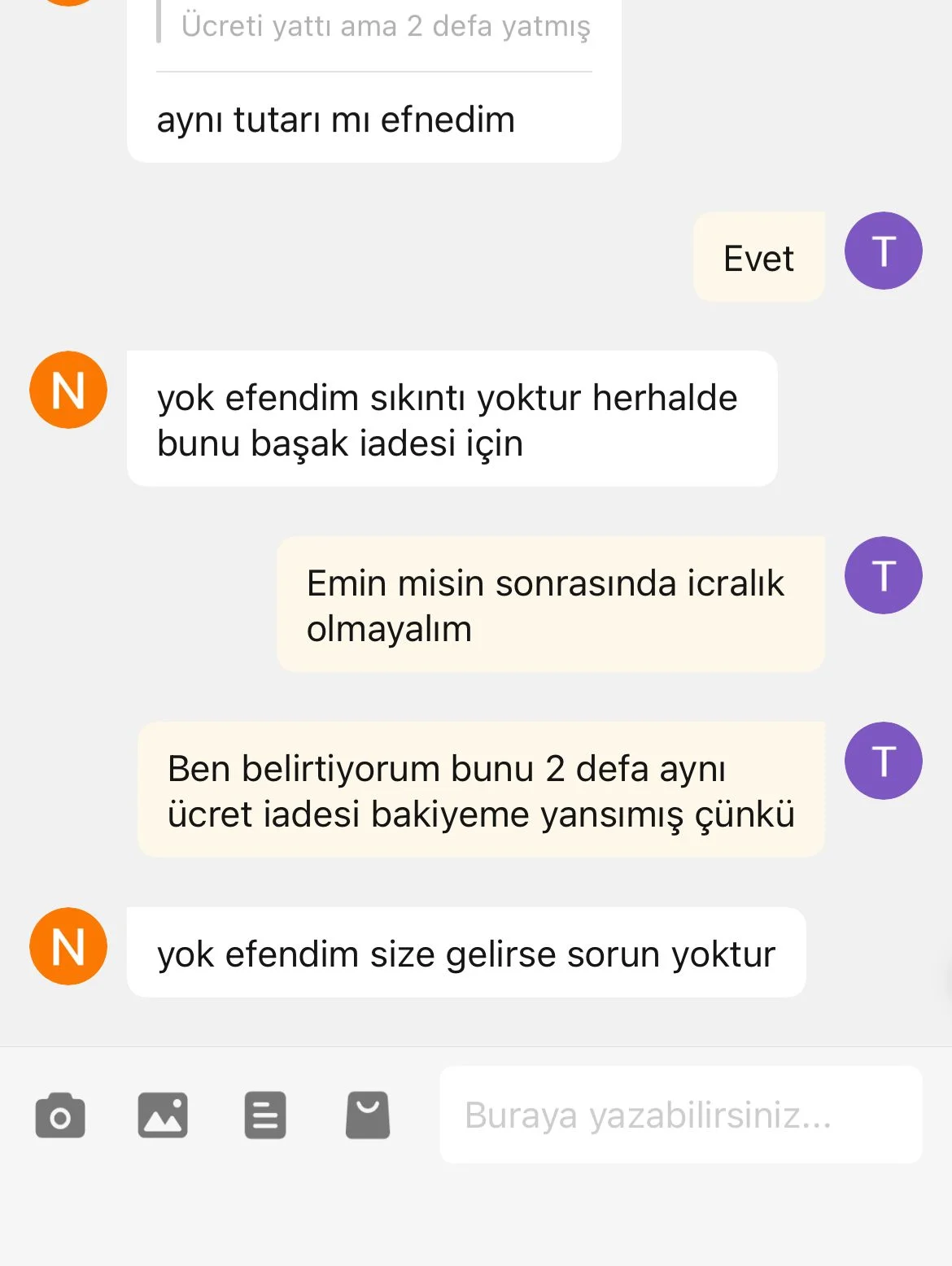Focus the 'Buraya yazabilirsiniz...' message field
952x1266 pixels.
(x=680, y=1115)
